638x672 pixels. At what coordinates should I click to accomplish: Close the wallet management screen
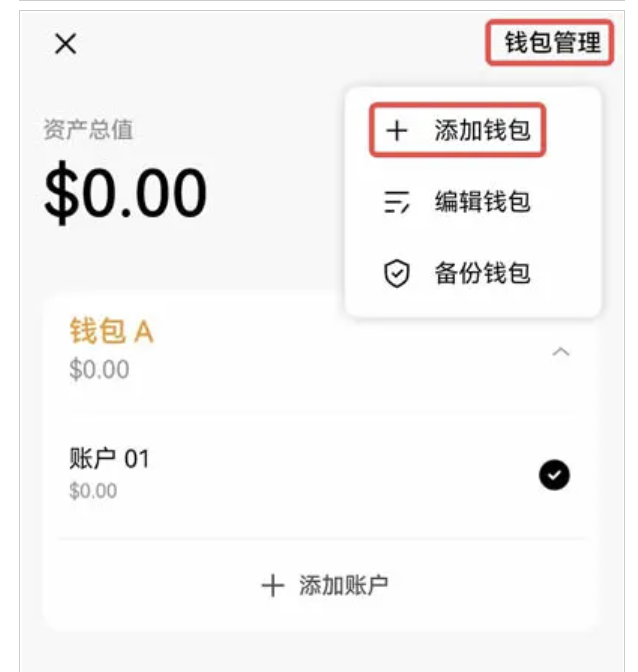66,44
